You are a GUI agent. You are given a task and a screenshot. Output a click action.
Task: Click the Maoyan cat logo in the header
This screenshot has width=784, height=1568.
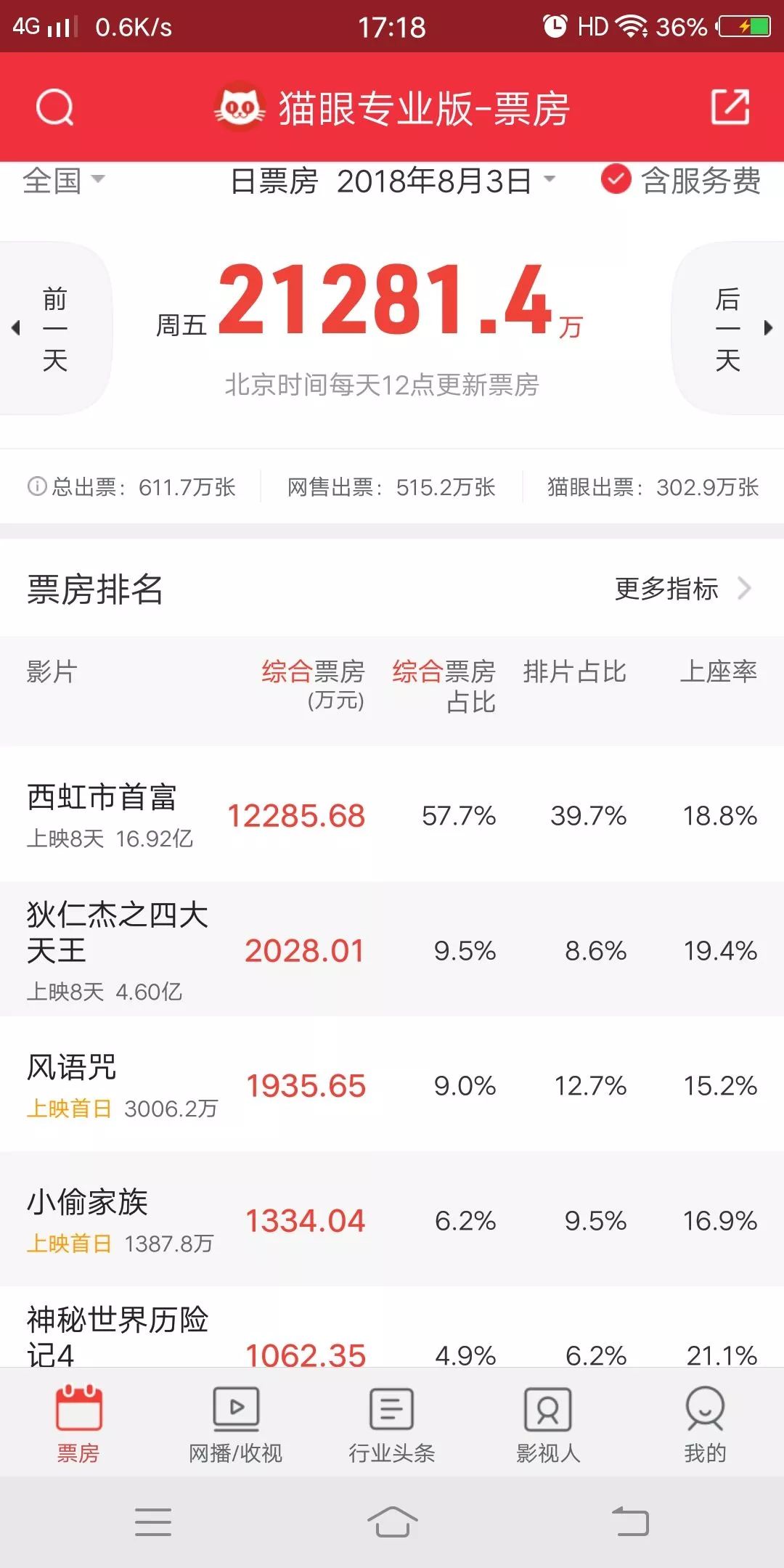[x=240, y=107]
